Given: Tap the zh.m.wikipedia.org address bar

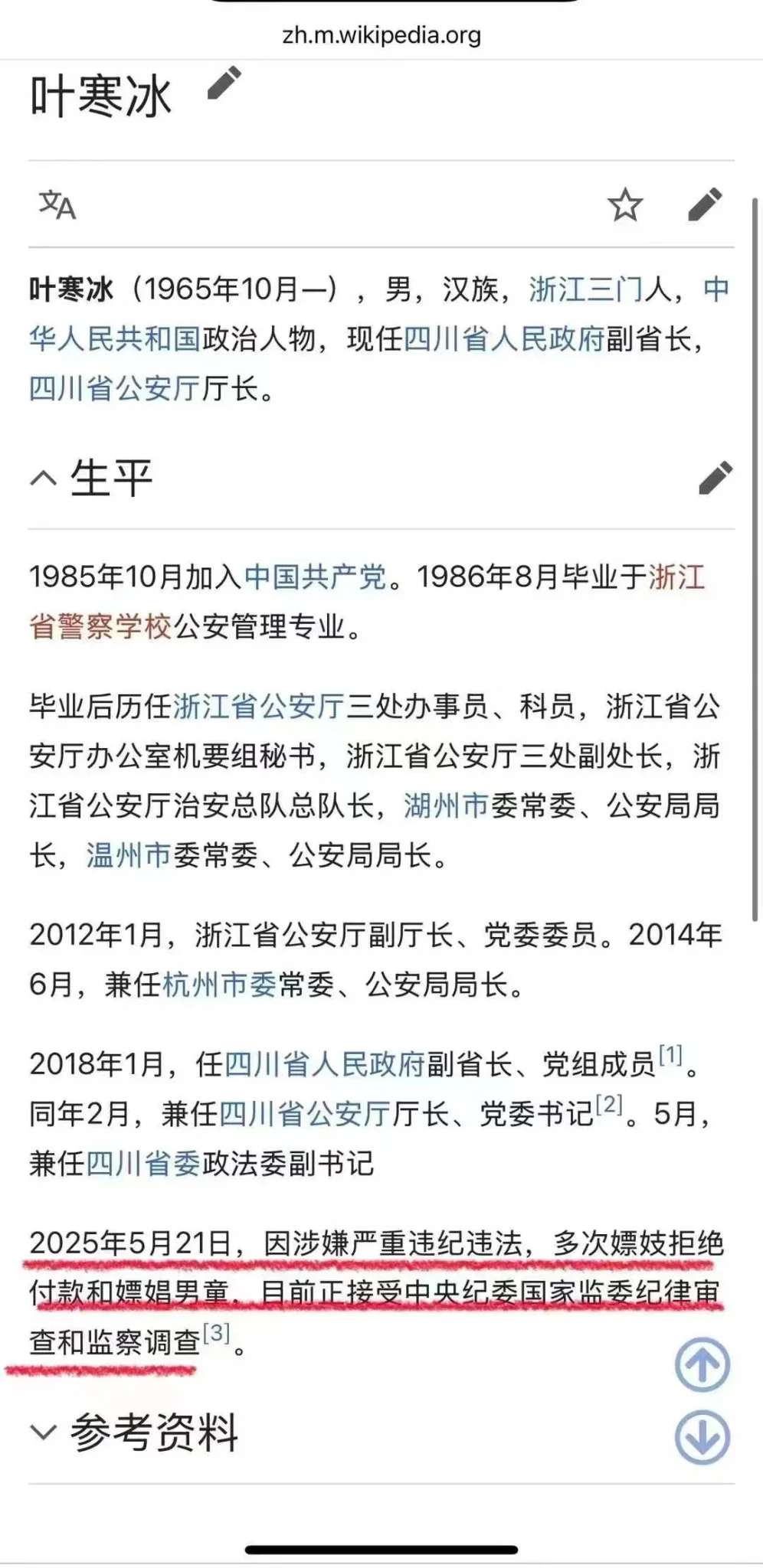Looking at the screenshot, I should [x=381, y=34].
